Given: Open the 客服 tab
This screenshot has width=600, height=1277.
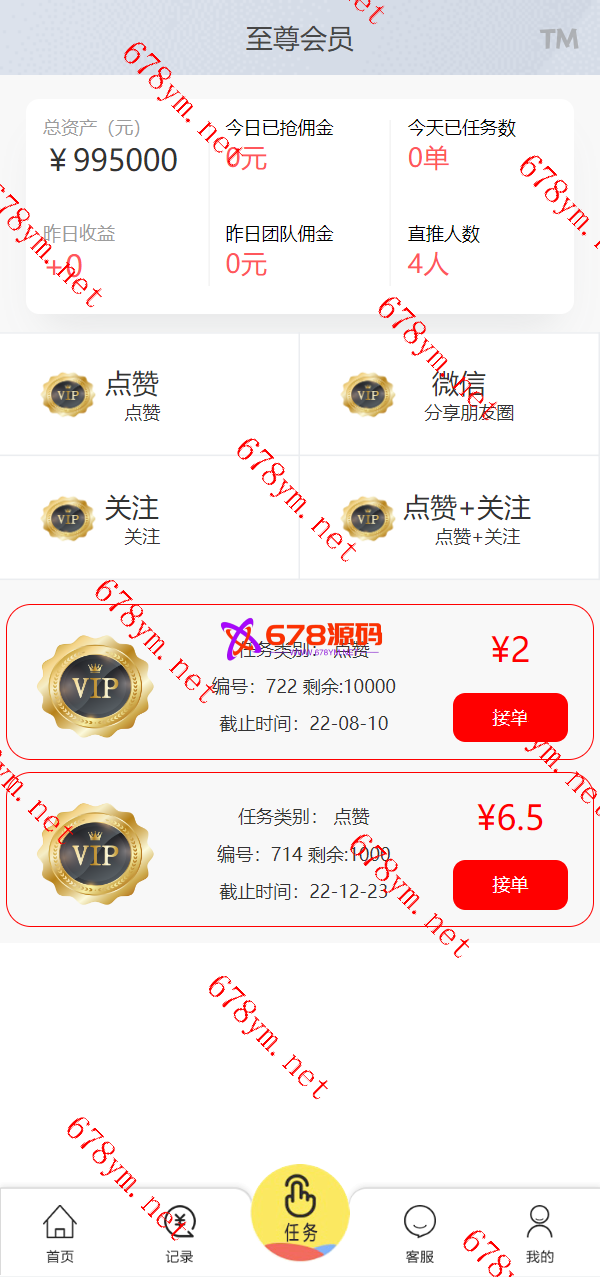Looking at the screenshot, I should [420, 1233].
